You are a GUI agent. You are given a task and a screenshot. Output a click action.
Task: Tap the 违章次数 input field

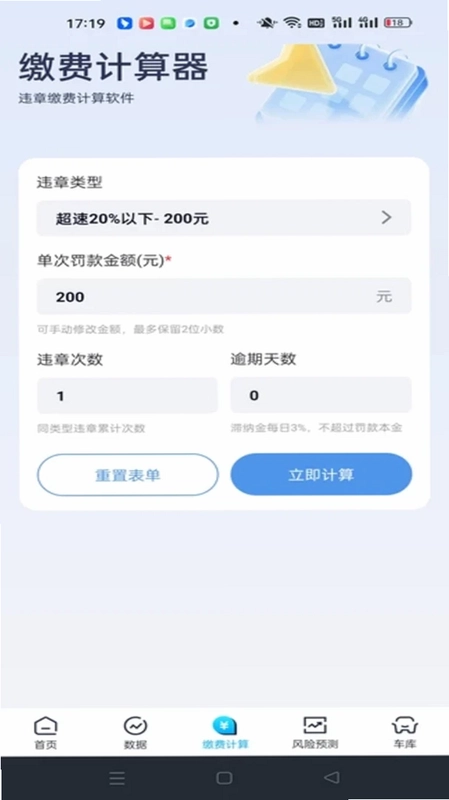point(127,395)
